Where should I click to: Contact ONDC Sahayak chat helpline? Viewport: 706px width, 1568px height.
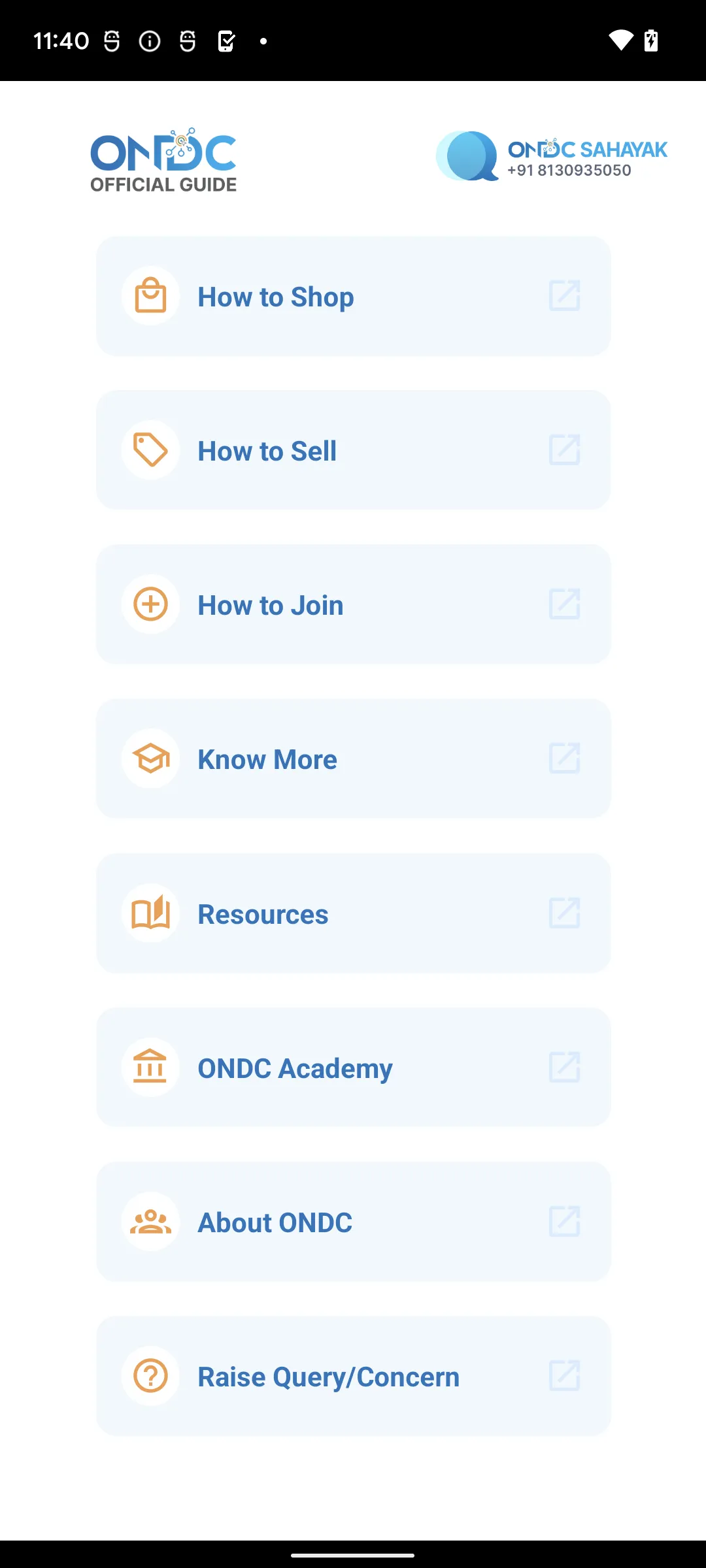tap(552, 157)
